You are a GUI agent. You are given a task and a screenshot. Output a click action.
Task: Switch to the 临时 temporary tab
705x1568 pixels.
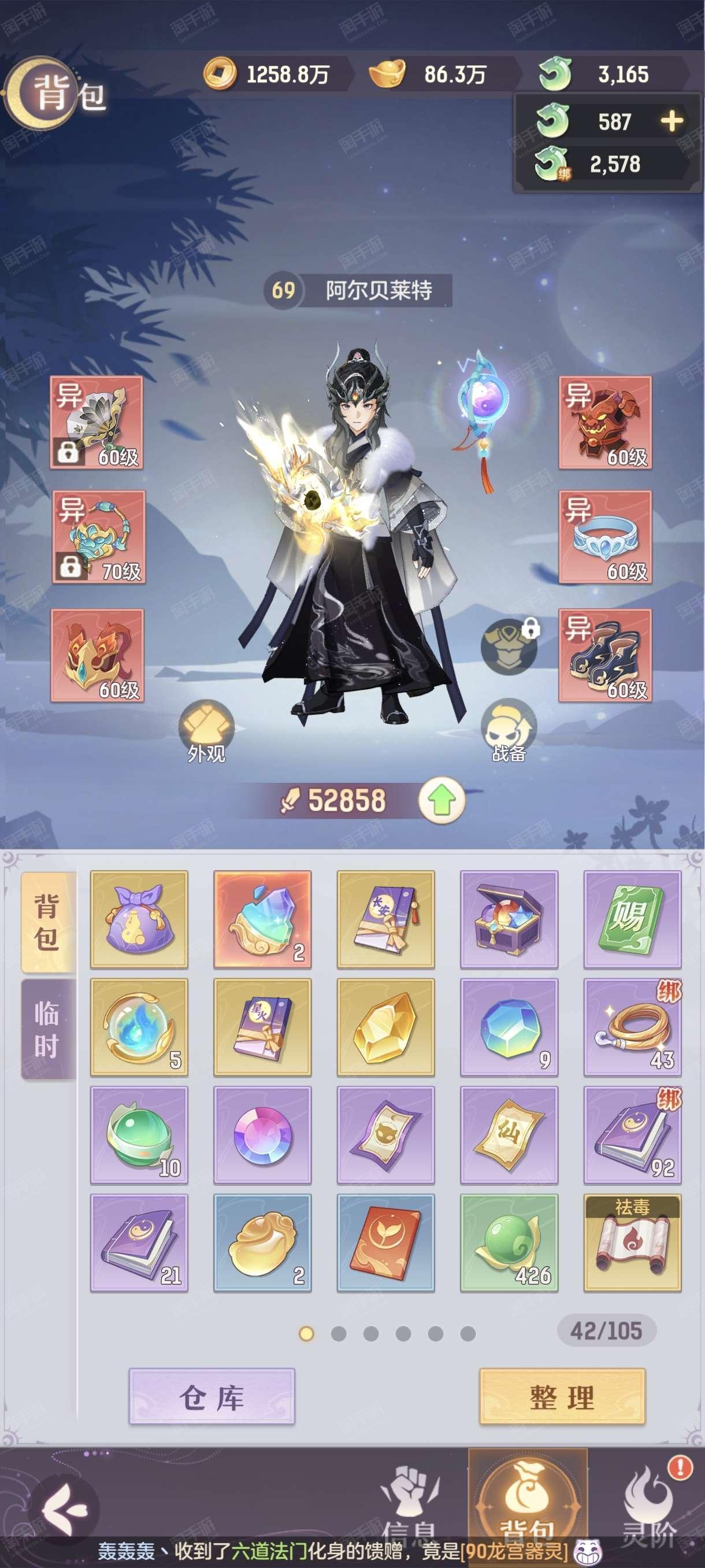[47, 1029]
